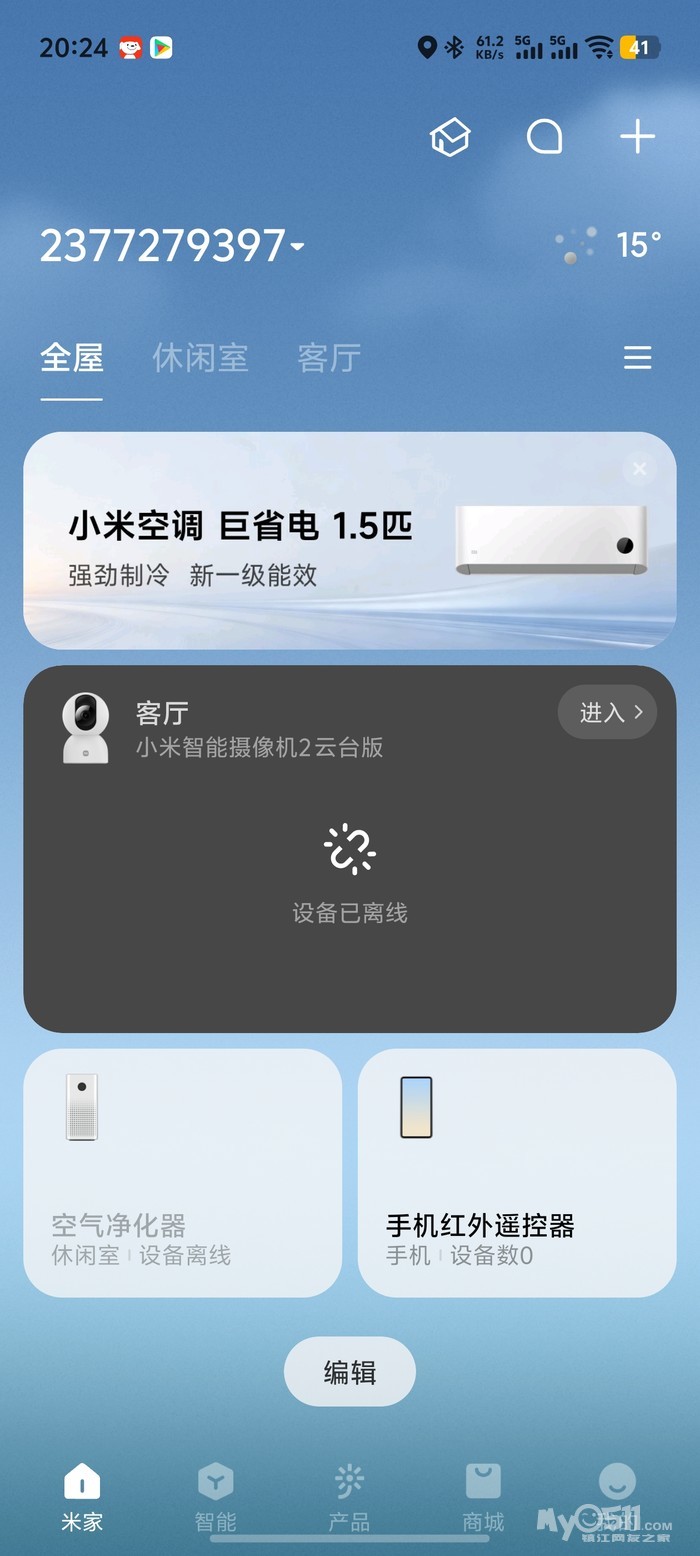Open the messages bubble icon
This screenshot has width=700, height=1556.
click(x=544, y=137)
